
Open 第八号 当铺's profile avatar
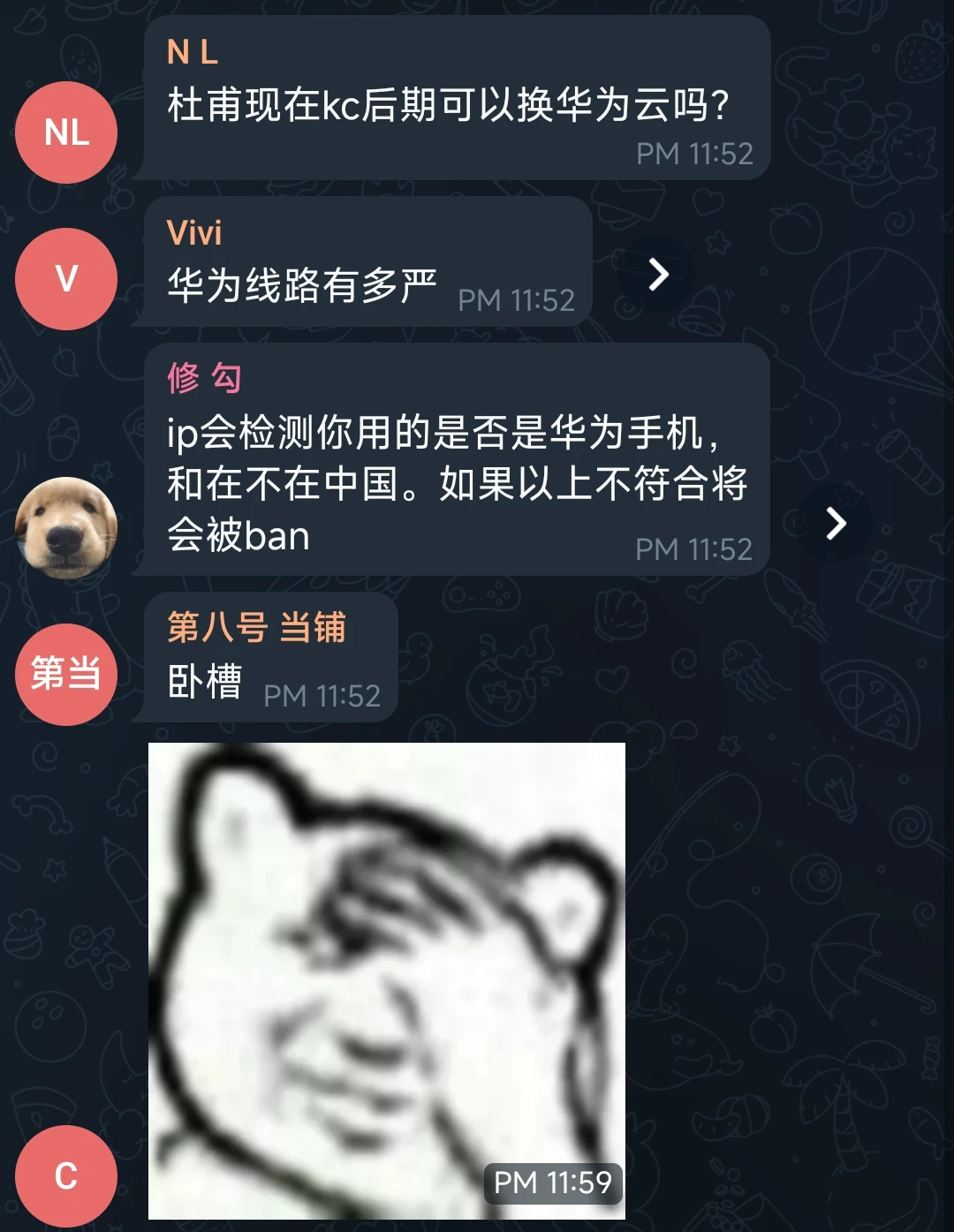click(66, 675)
